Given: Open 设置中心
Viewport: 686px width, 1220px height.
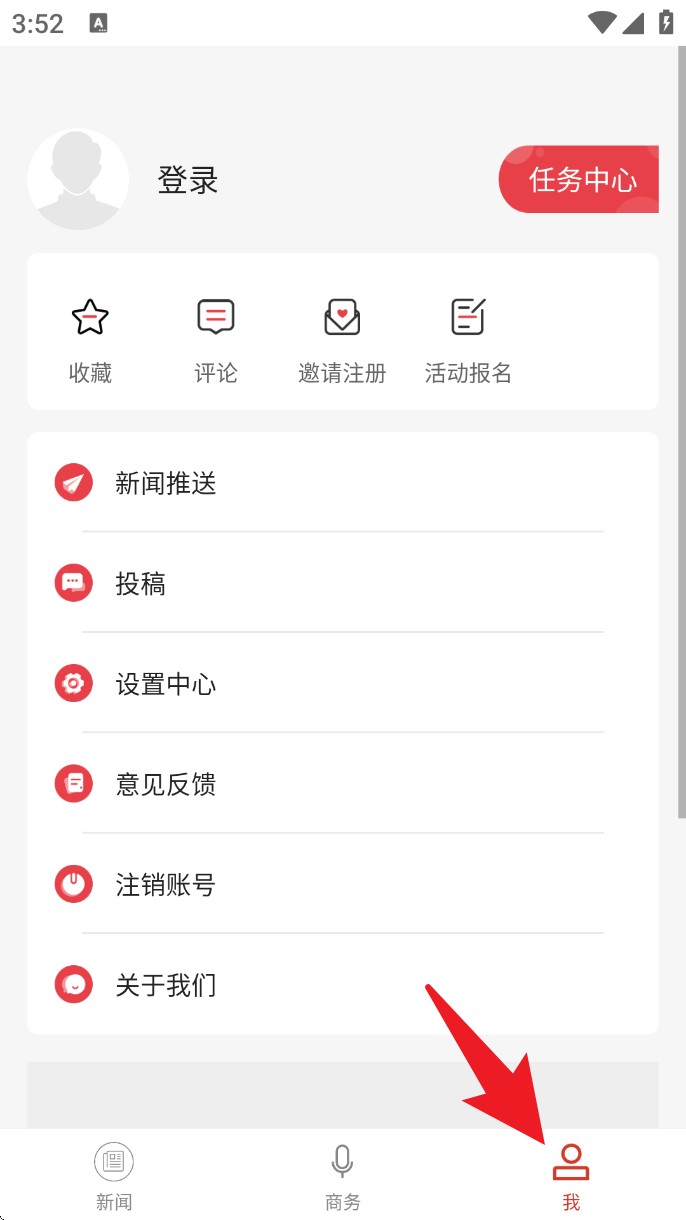Looking at the screenshot, I should click(342, 685).
